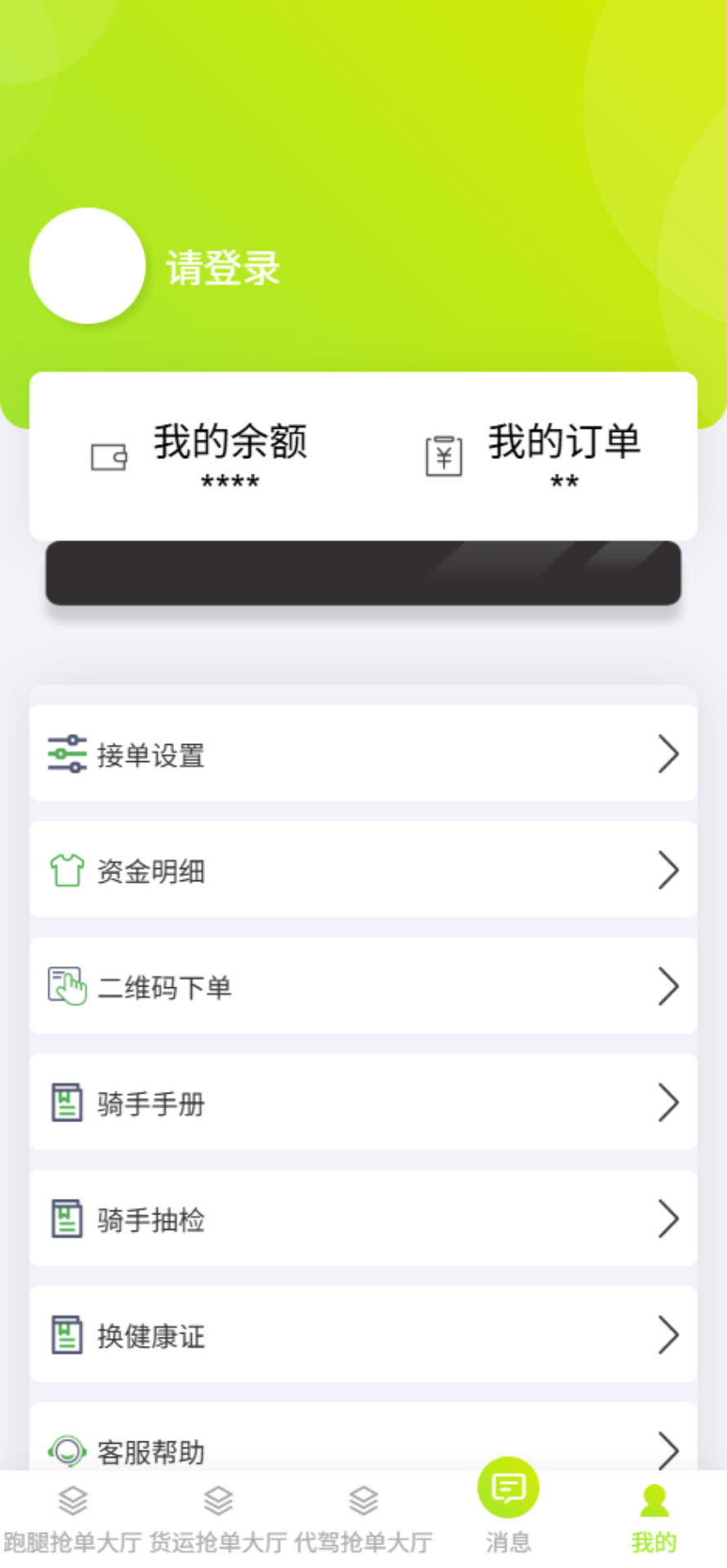
Task: Click the order list icon above 我的订单
Action: (444, 456)
